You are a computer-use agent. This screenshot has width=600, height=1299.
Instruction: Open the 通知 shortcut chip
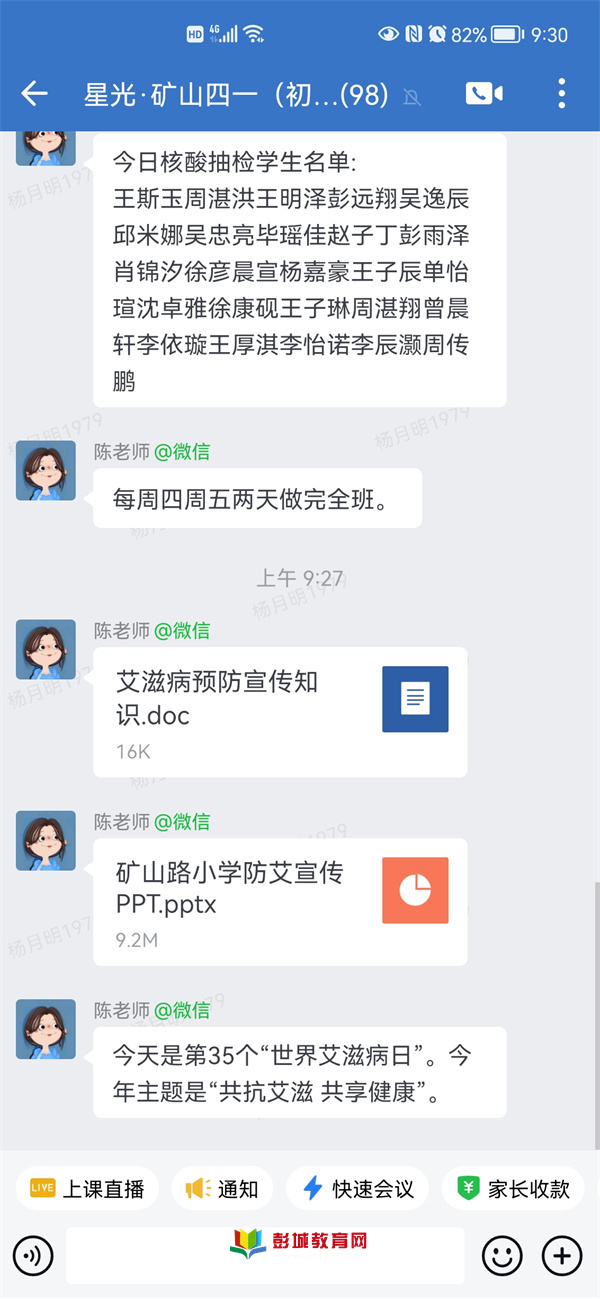click(222, 1189)
